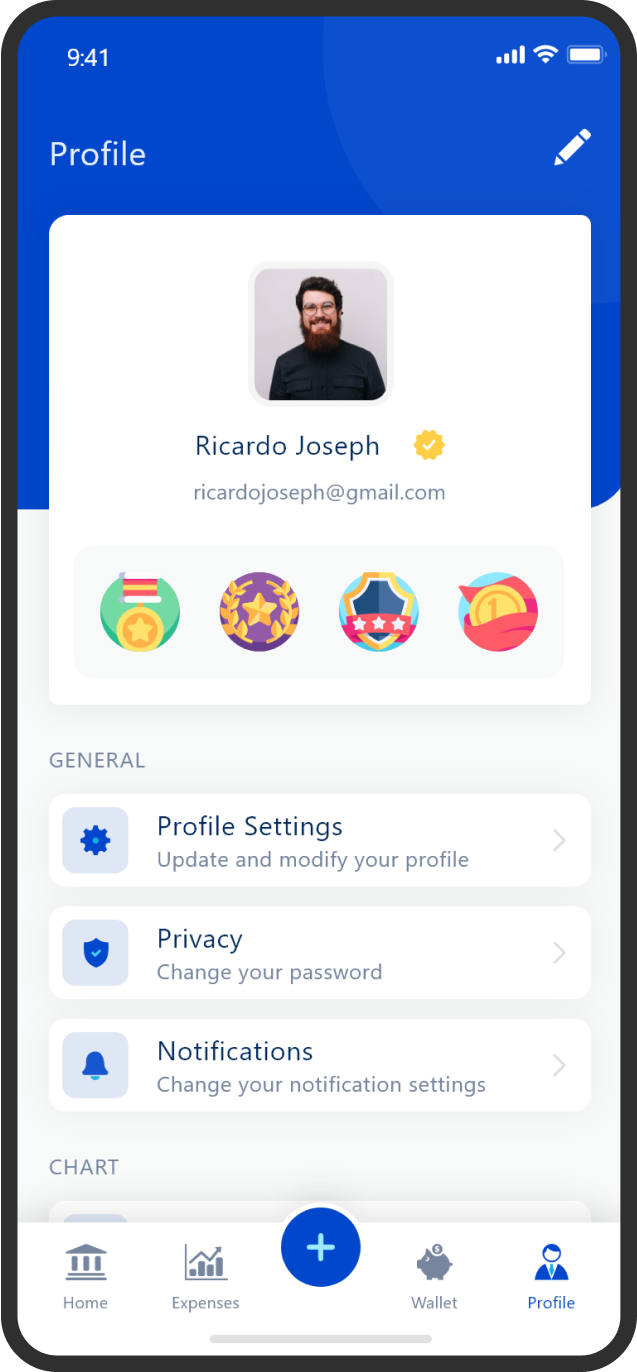Tap the edit pencil icon
637x1372 pixels.
pos(572,148)
